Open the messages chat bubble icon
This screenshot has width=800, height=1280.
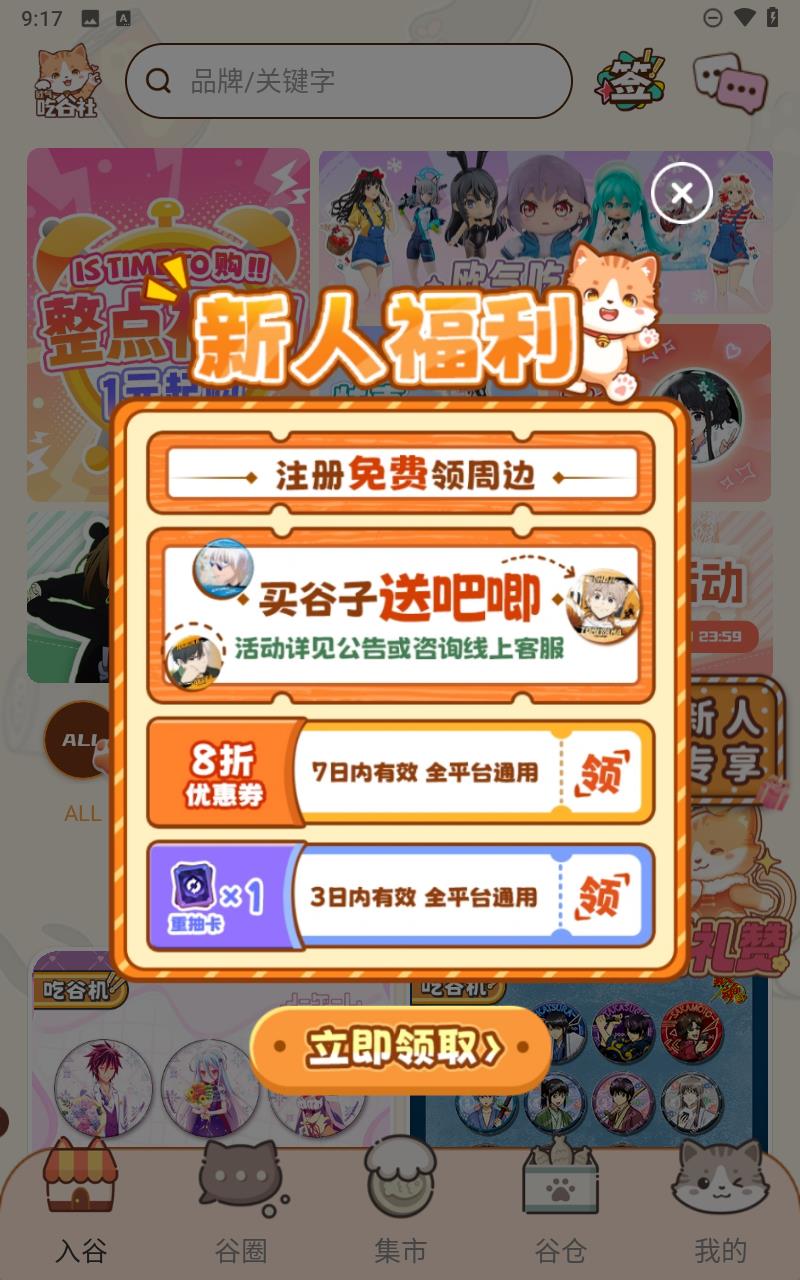coord(730,81)
